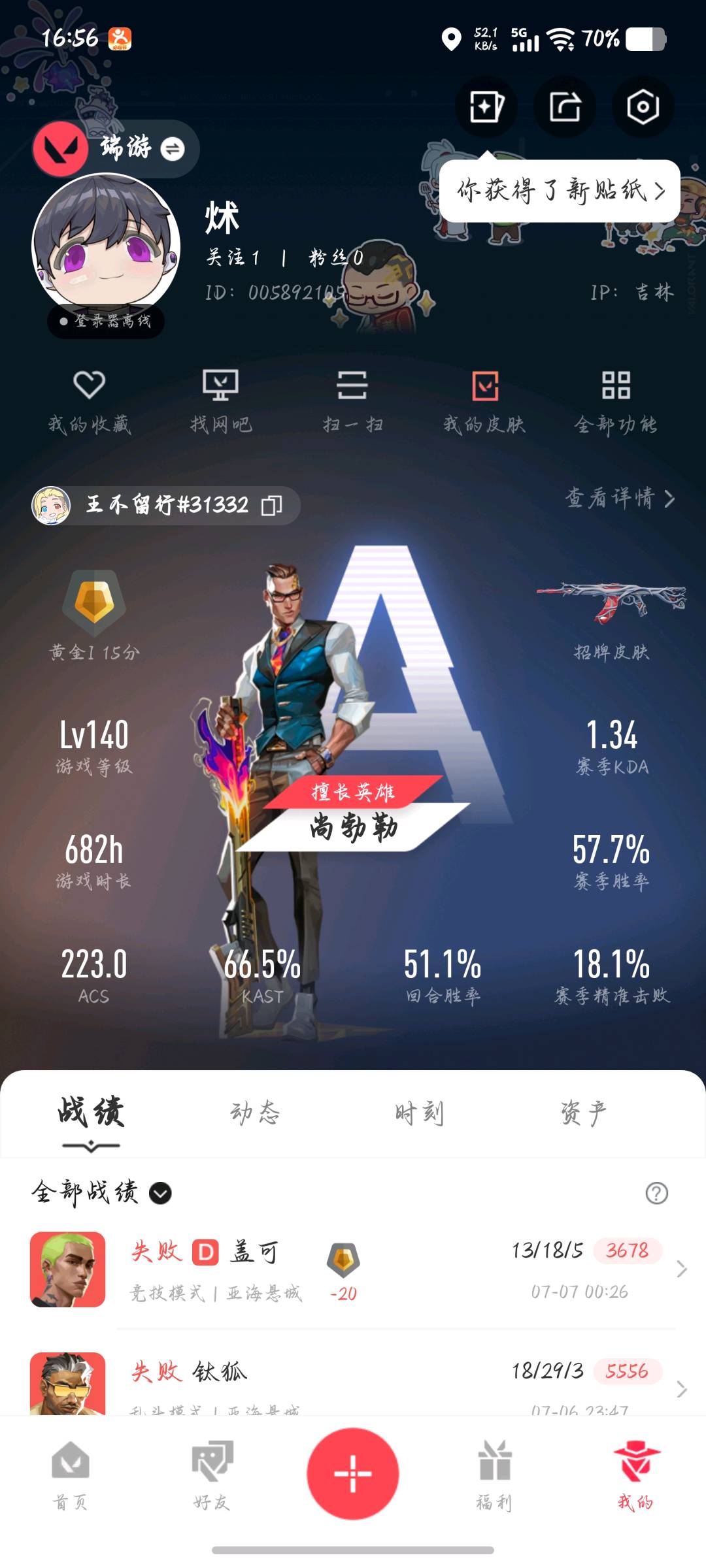Open the sticker card icon
The height and width of the screenshot is (1568, 706).
pos(486,107)
